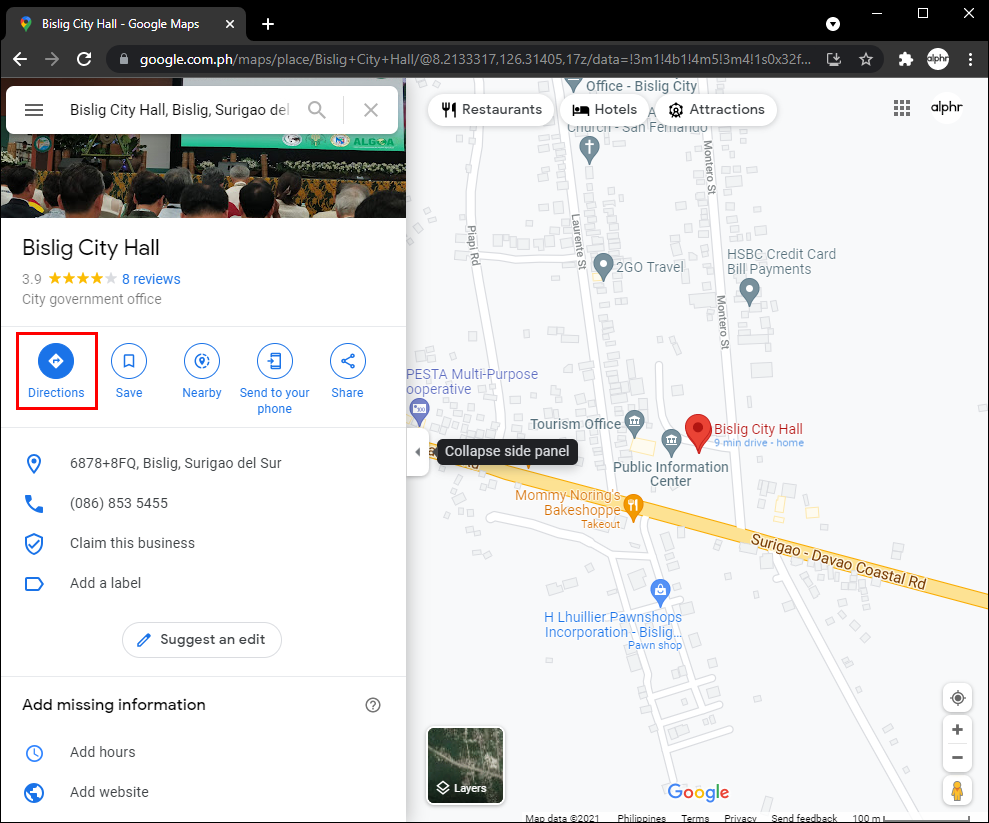
Task: Open the hamburger menu in the search box
Action: point(34,110)
